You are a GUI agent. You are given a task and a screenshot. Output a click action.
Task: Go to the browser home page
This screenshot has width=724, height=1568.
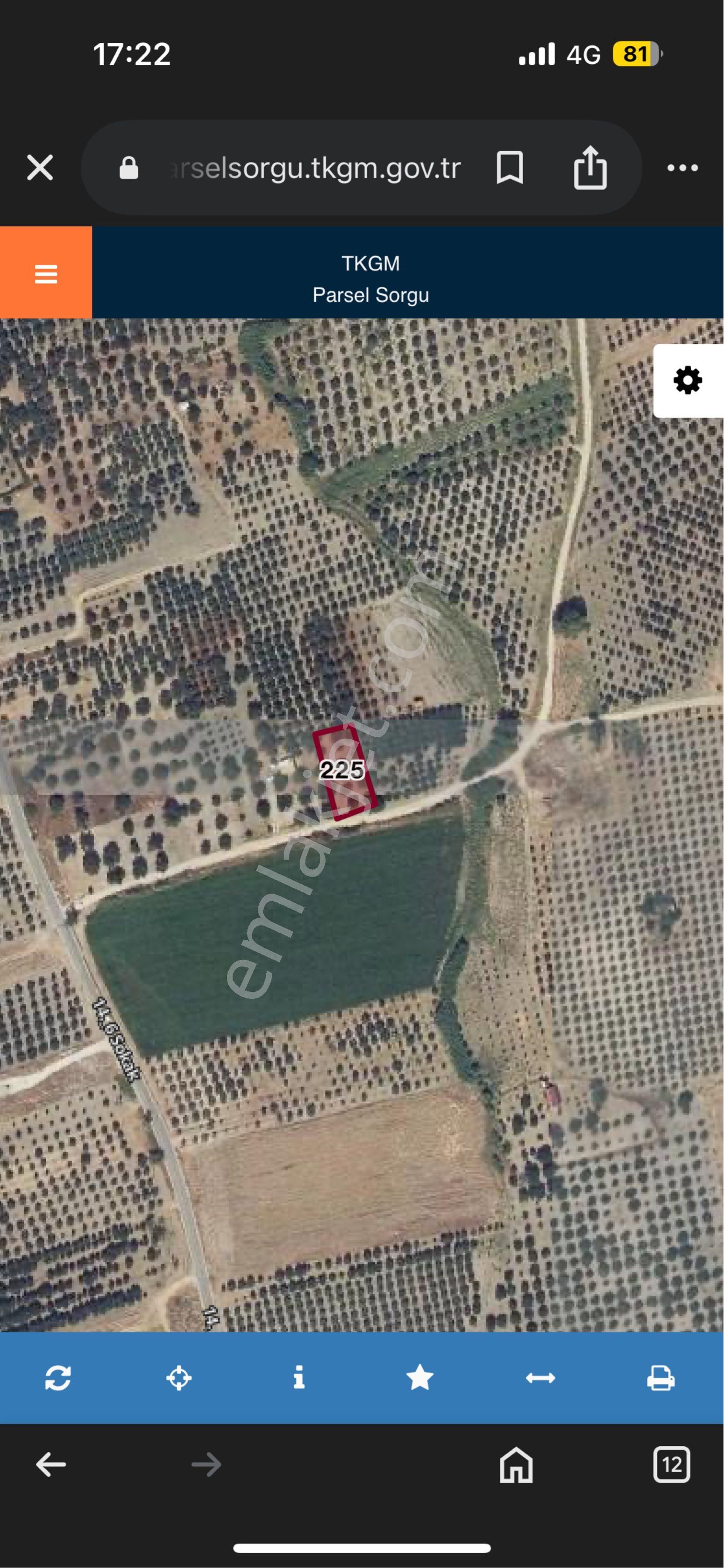pyautogui.click(x=516, y=1465)
